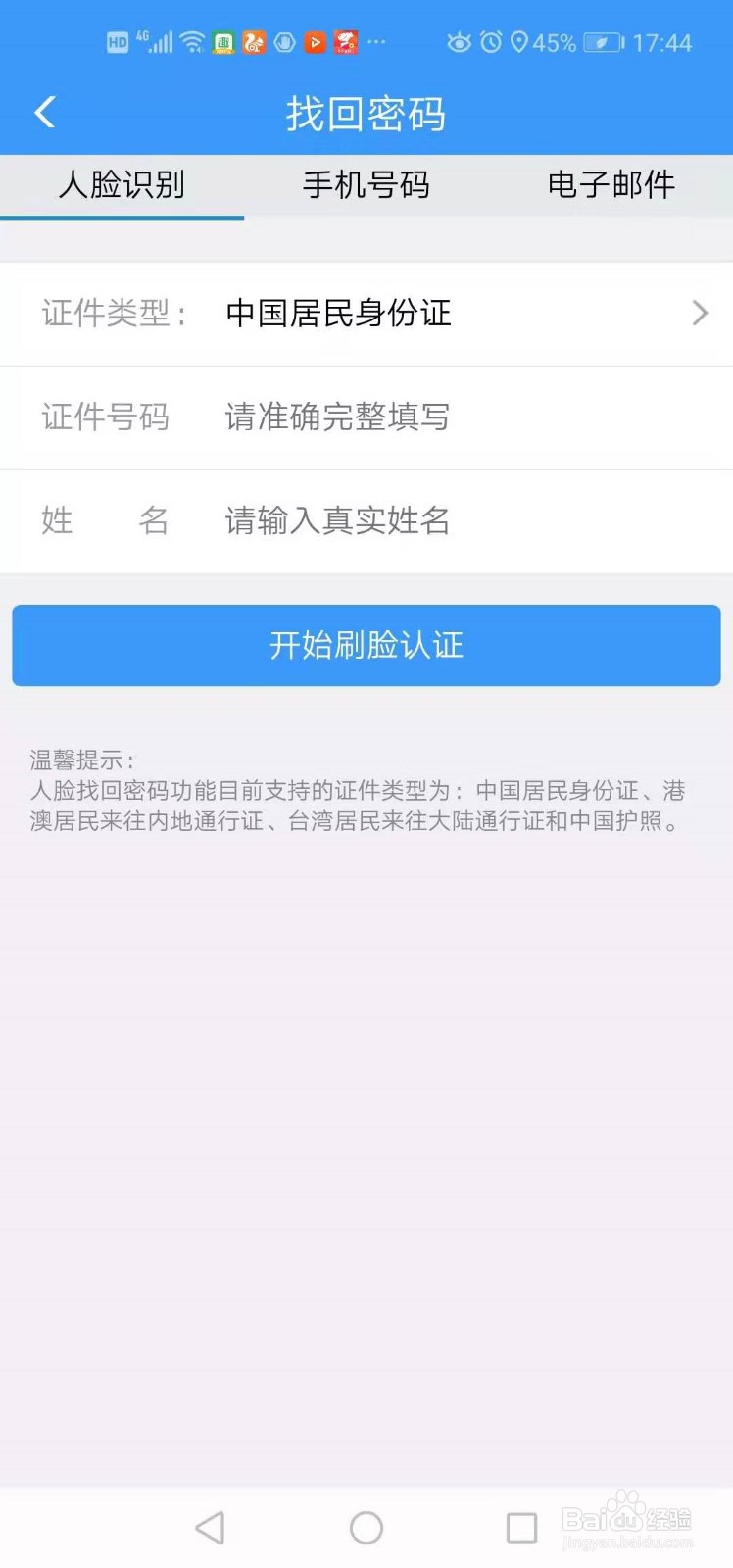Select the 人脸识别 tab
This screenshot has height=1568, width=733.
click(122, 186)
